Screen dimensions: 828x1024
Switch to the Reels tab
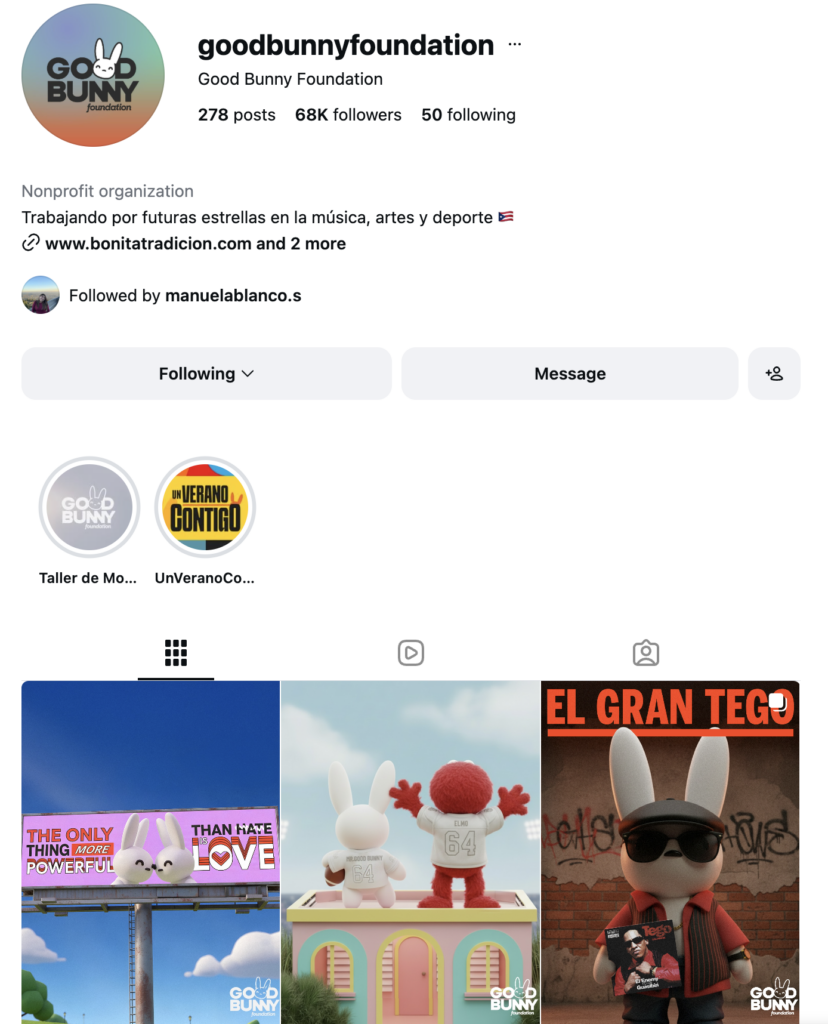[x=411, y=653]
